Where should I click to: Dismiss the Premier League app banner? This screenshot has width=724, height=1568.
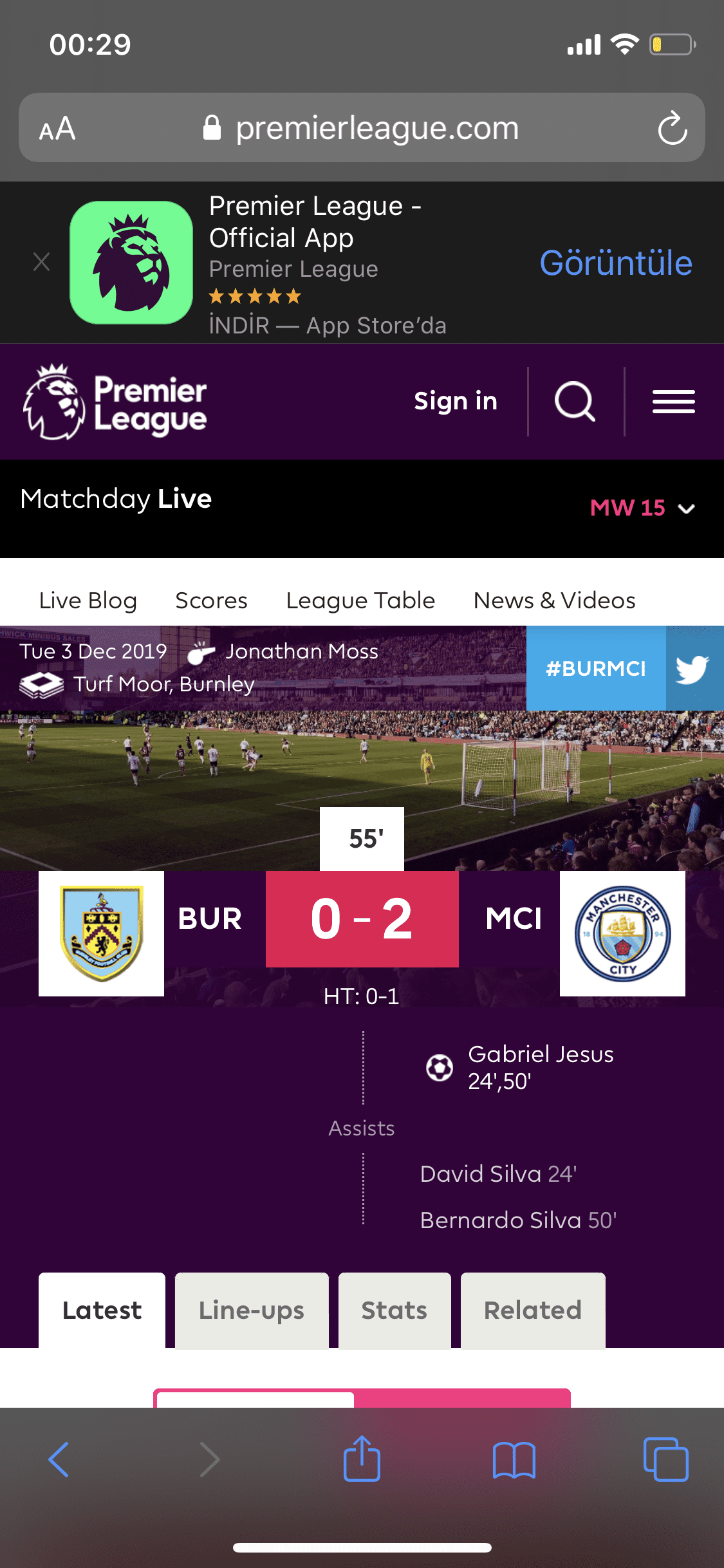42,262
